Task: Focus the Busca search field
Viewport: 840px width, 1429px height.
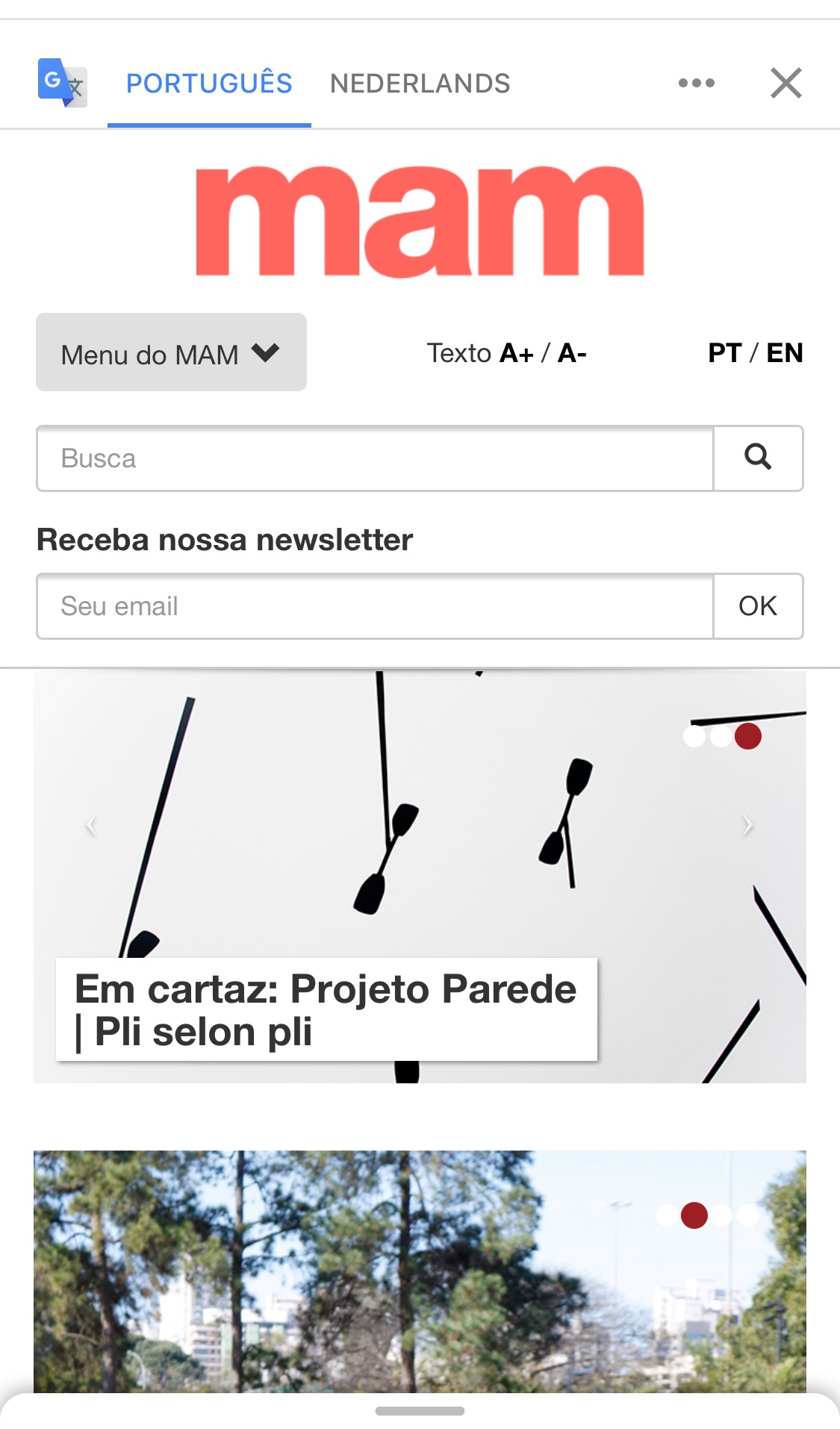Action: (376, 458)
